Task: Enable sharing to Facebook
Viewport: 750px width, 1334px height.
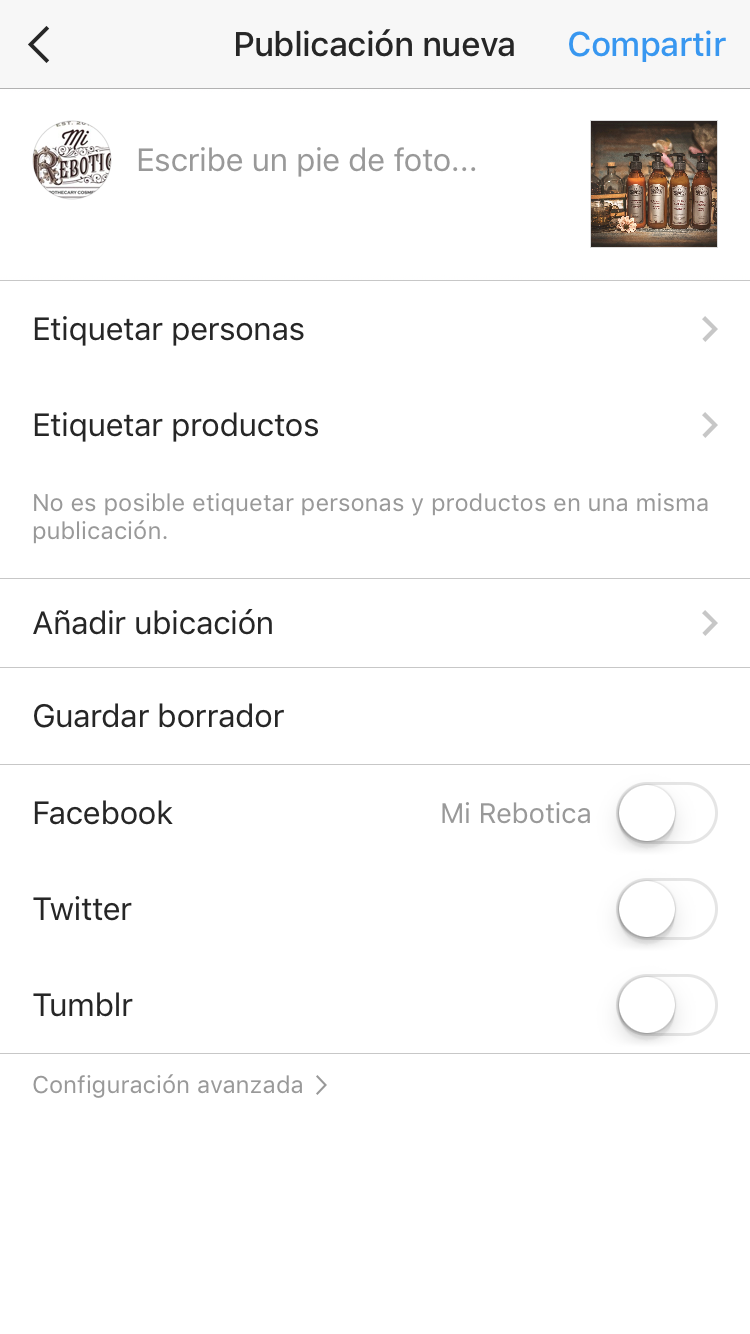Action: (x=667, y=813)
